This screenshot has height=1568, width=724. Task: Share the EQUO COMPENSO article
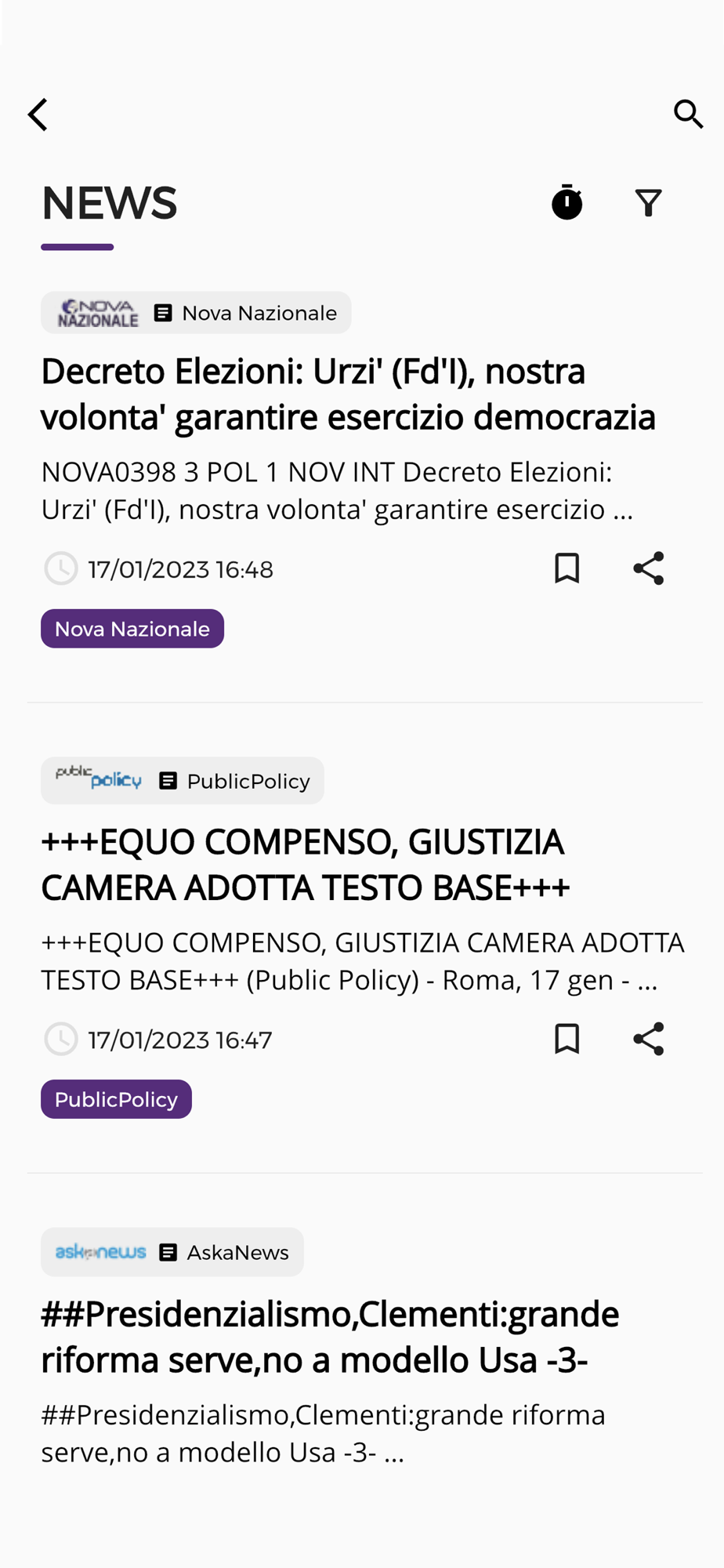tap(648, 1039)
